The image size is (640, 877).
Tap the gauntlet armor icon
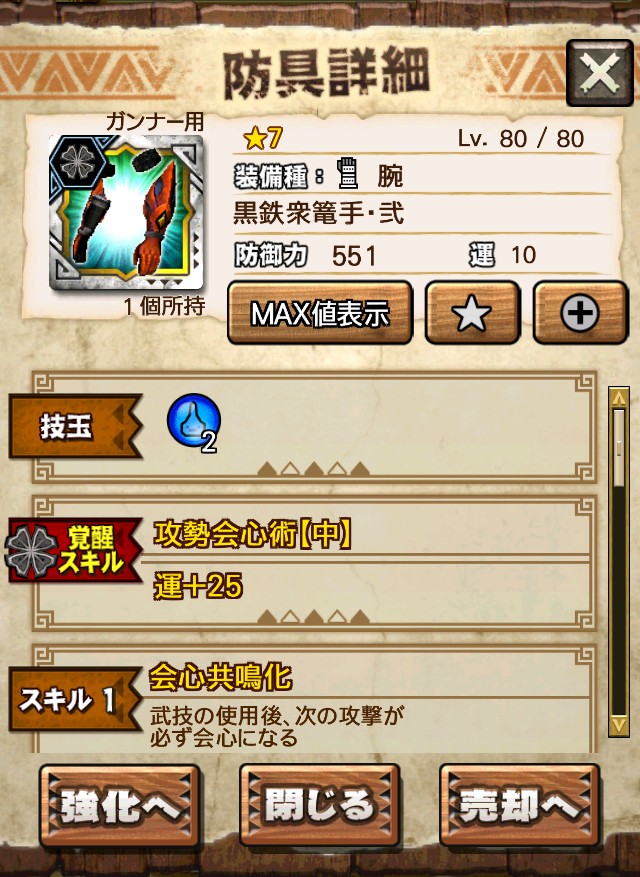(x=126, y=212)
